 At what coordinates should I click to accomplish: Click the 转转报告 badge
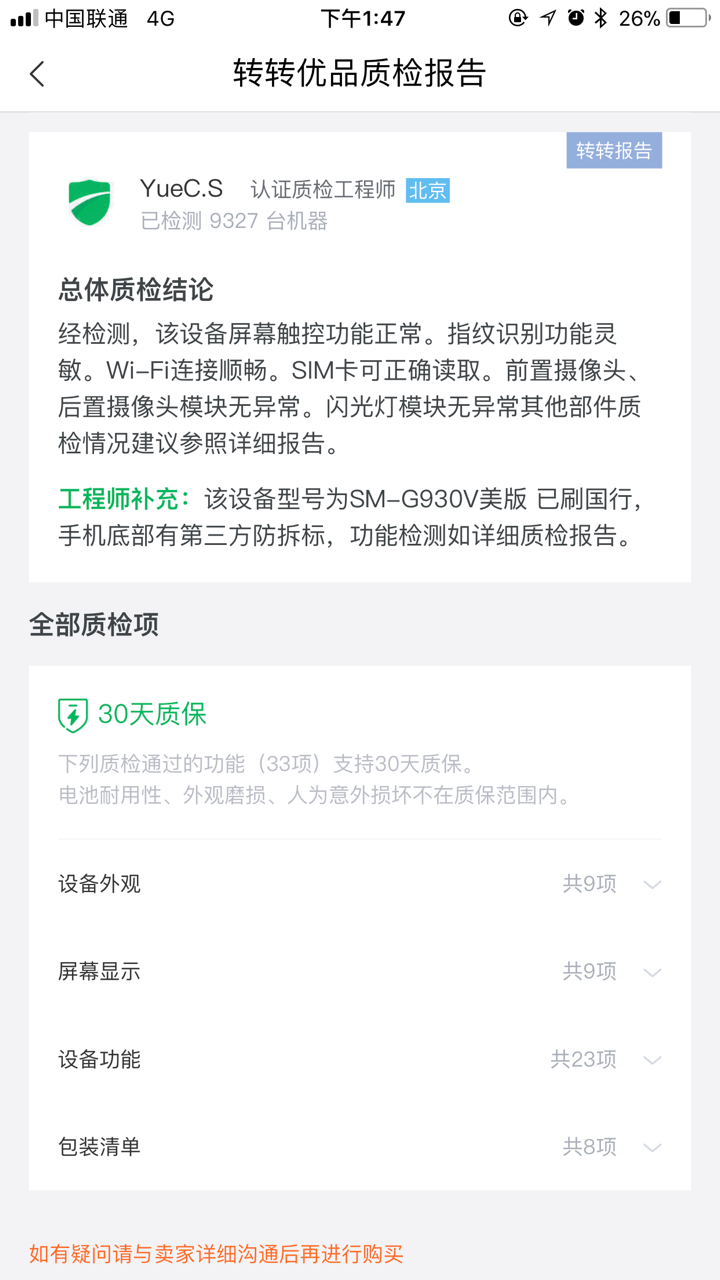[614, 150]
